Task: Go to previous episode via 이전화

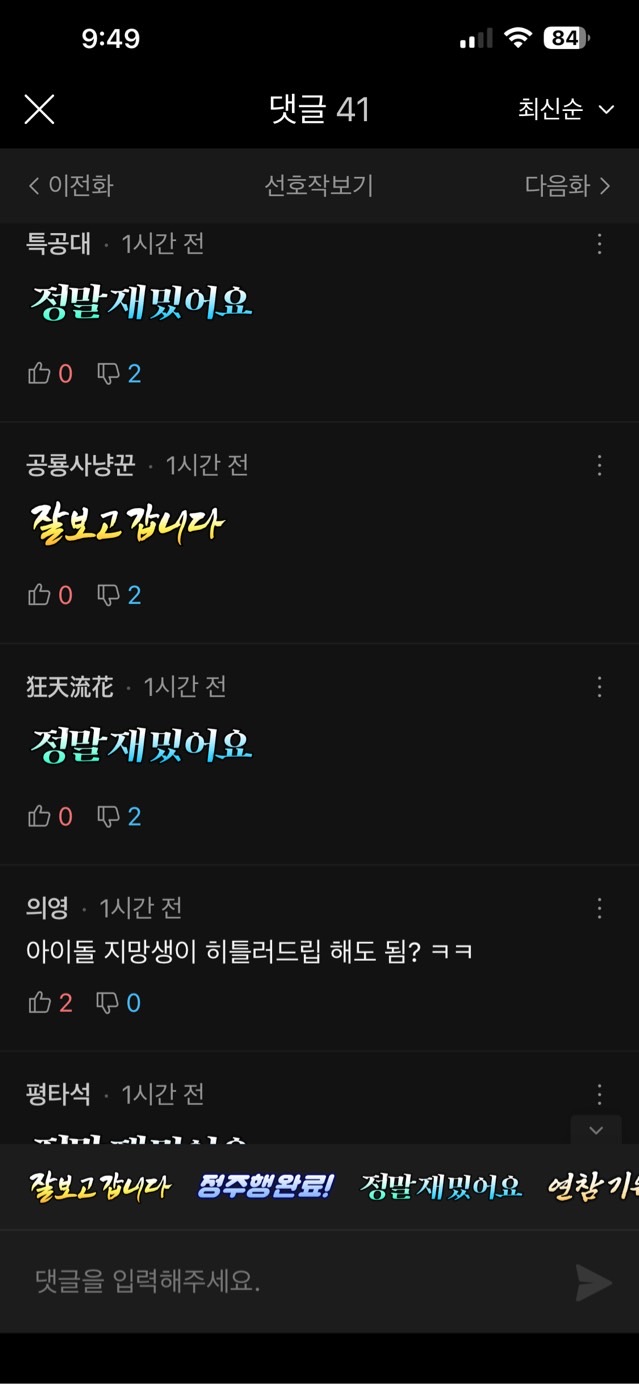Action: [x=70, y=185]
